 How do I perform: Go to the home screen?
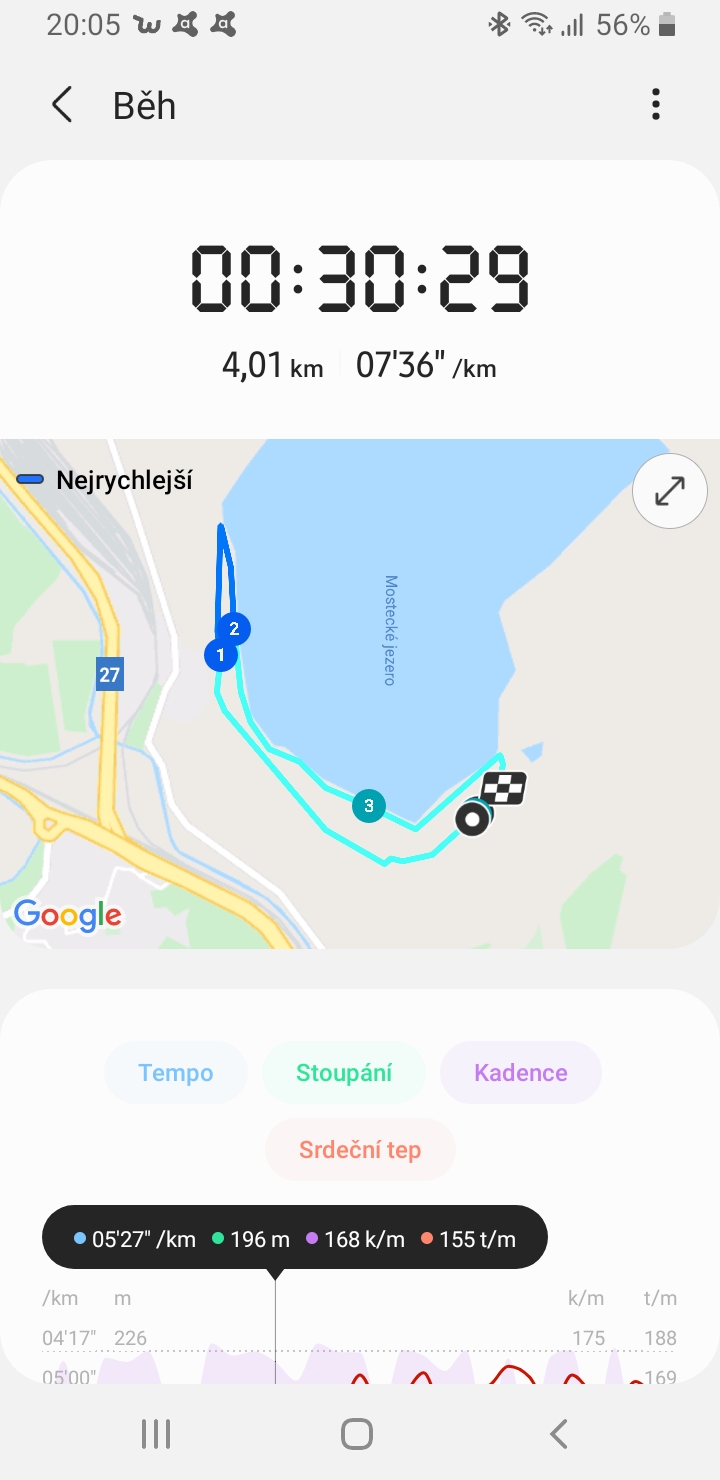pos(357,1434)
